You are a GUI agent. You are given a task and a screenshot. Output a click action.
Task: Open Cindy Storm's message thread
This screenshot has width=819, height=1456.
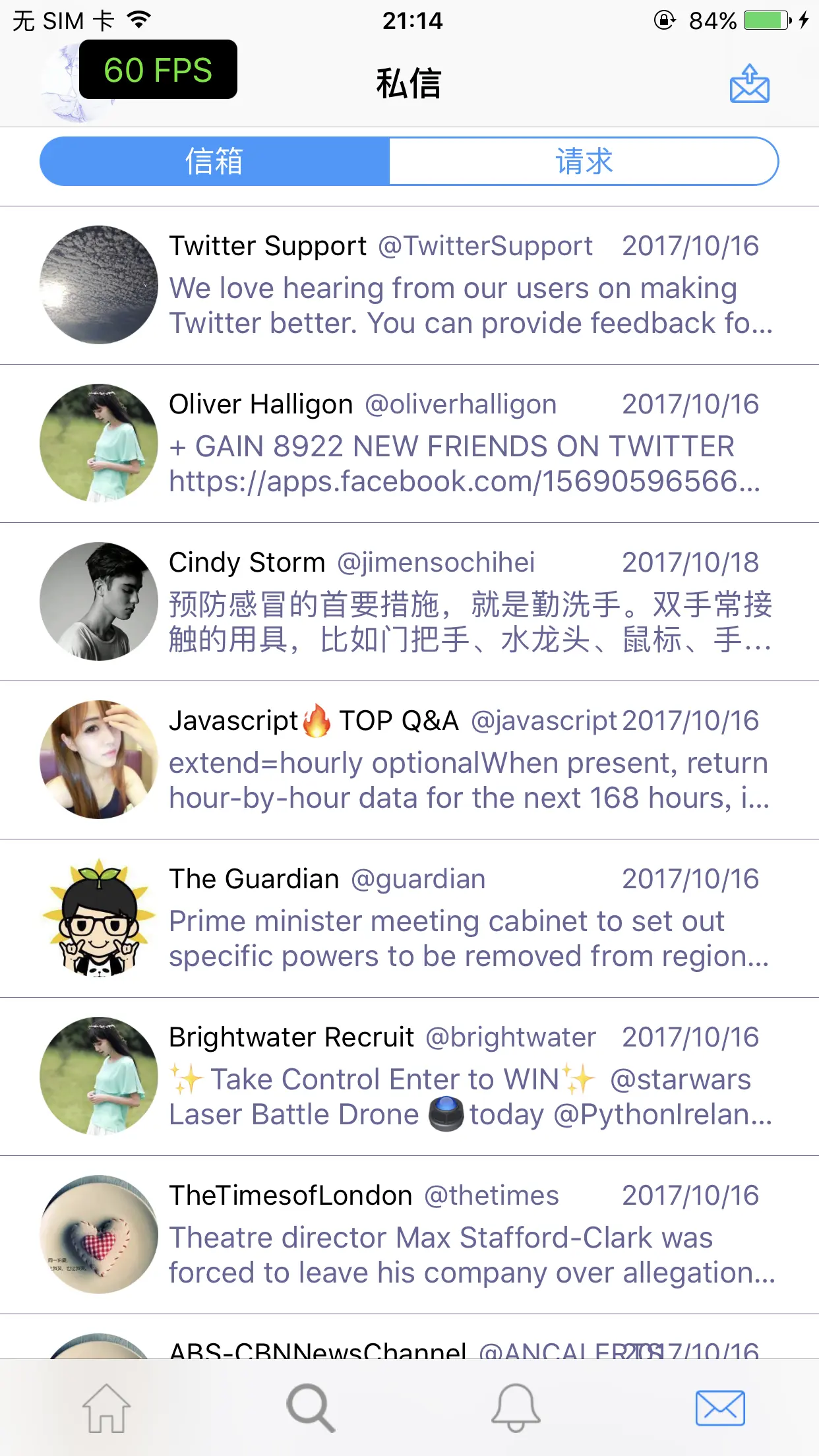[409, 601]
